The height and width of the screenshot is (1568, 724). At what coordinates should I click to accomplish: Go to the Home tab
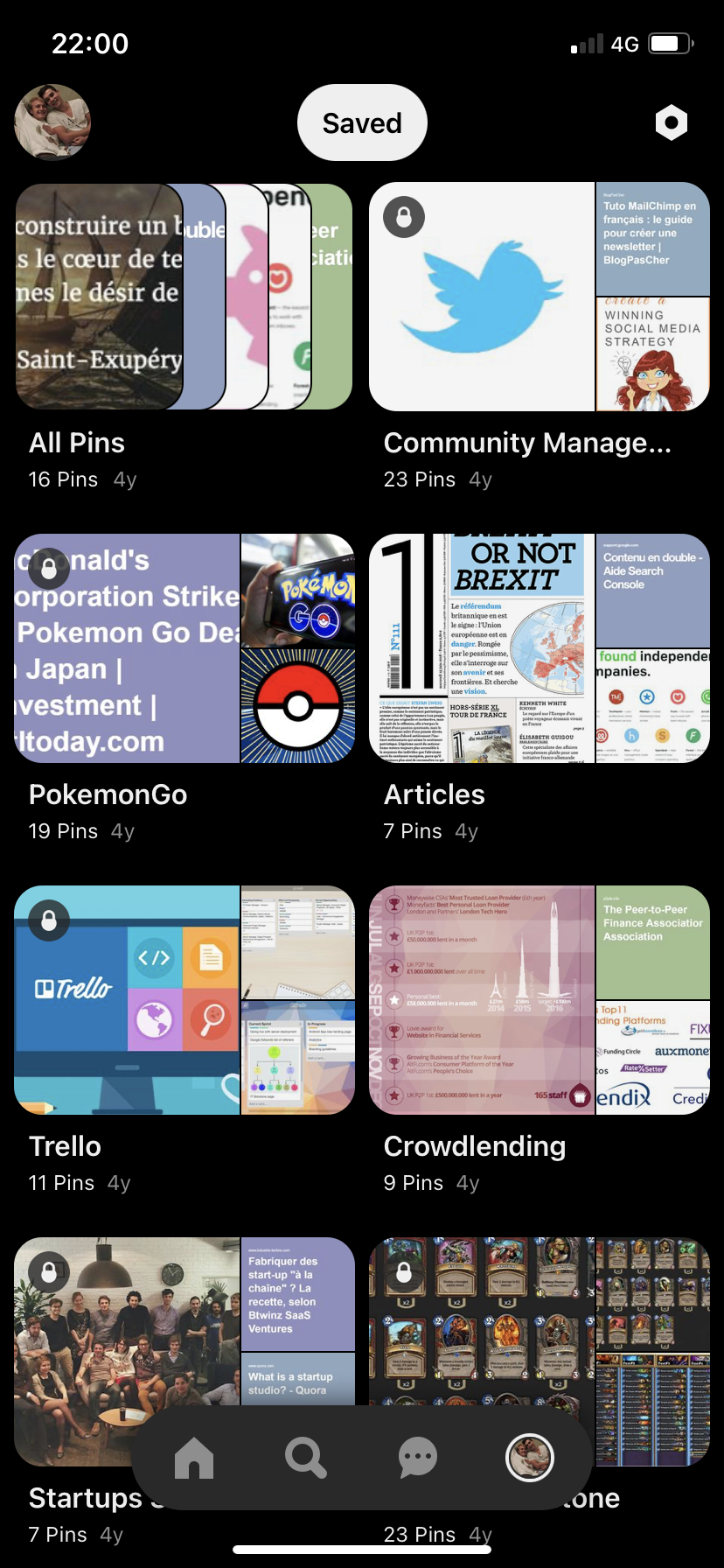(194, 1459)
